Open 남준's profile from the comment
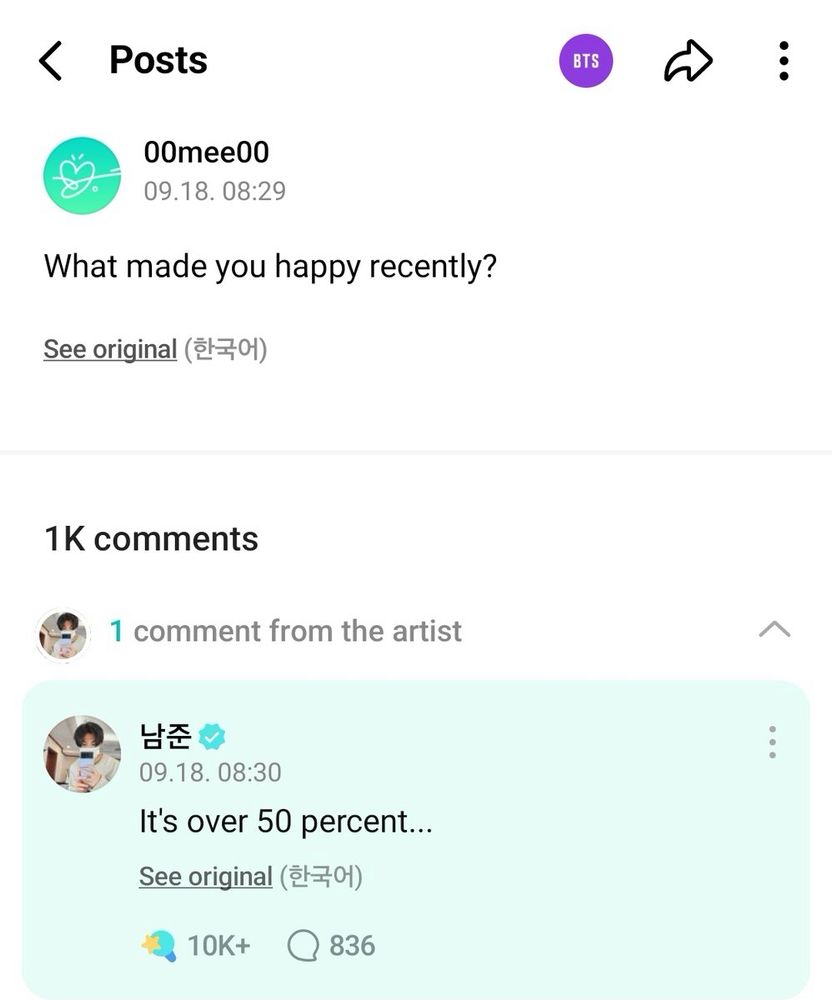This screenshot has height=1000, width=832. tap(82, 753)
